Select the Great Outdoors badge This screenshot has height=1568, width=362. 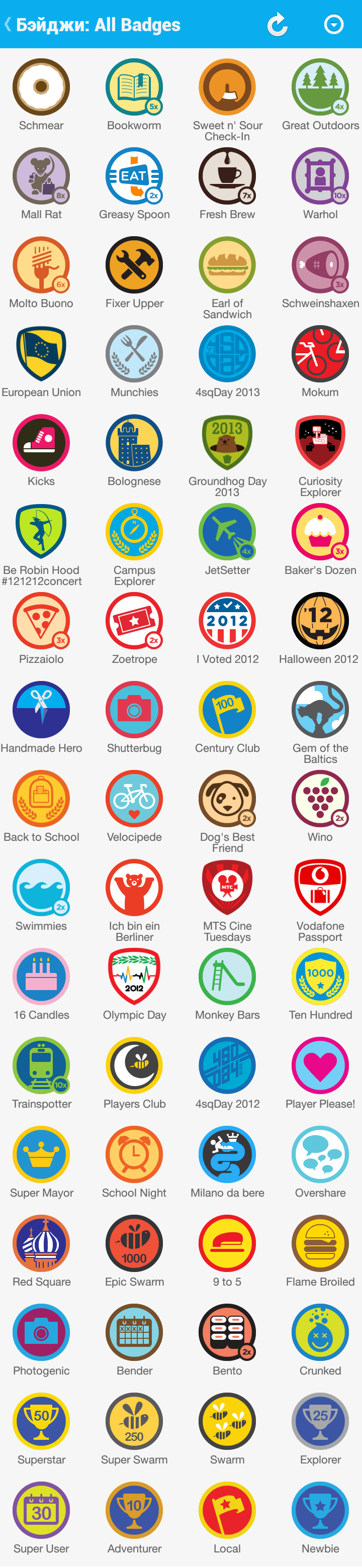[320, 87]
